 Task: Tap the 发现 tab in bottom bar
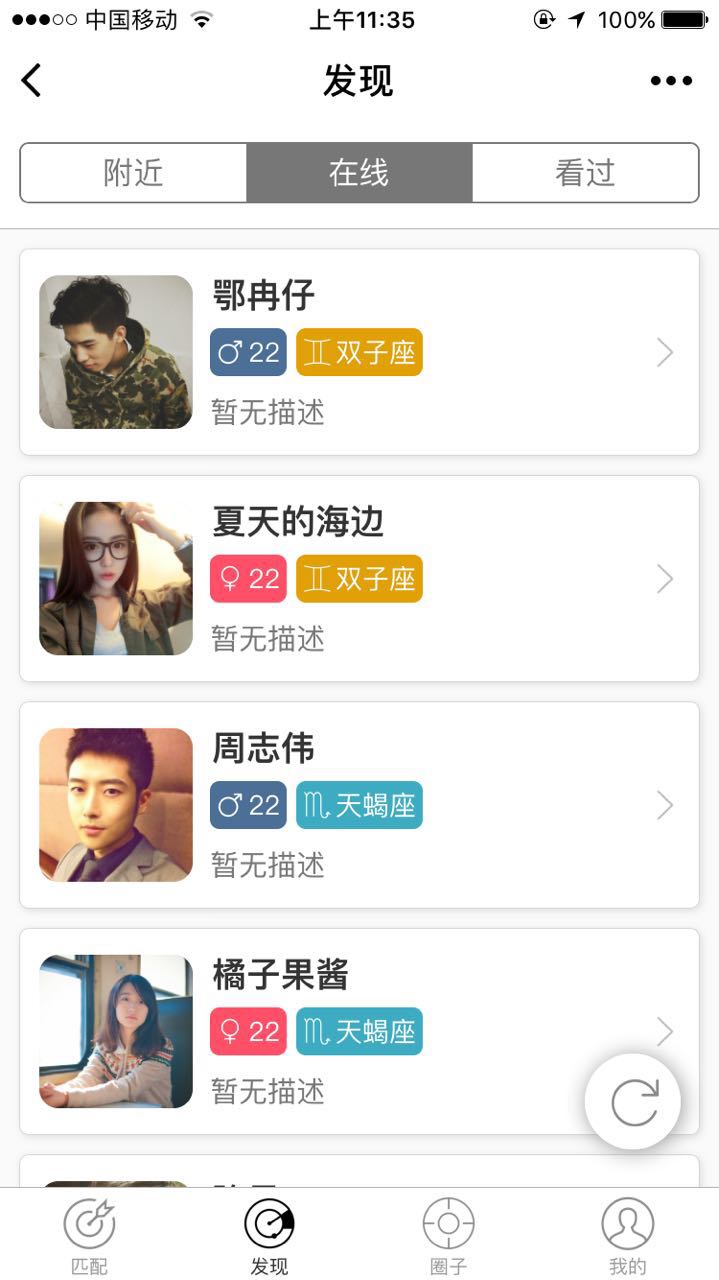[x=269, y=1236]
